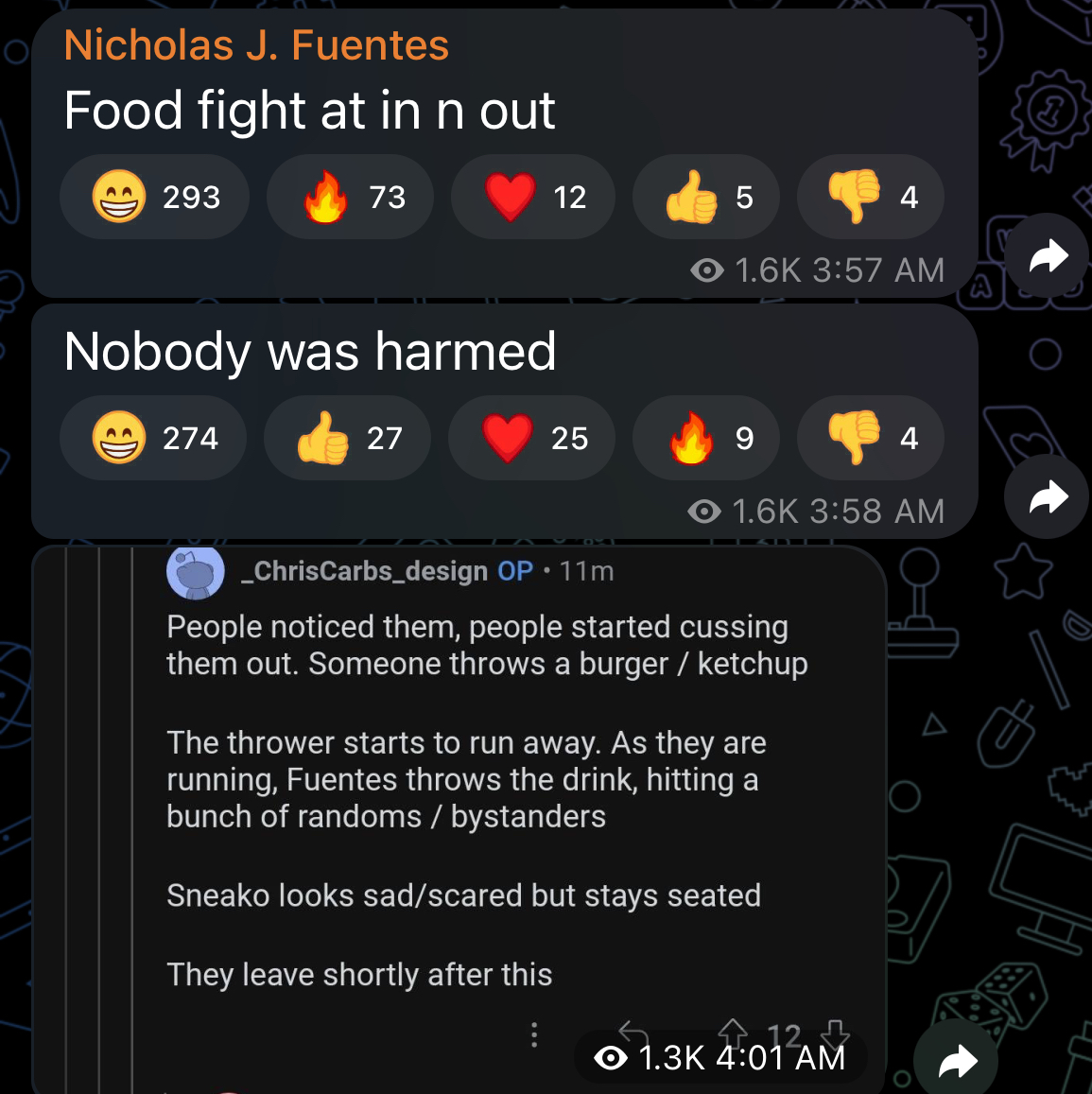
Task: Thumbs down the "Food fight at in n out" message
Action: 871,197
